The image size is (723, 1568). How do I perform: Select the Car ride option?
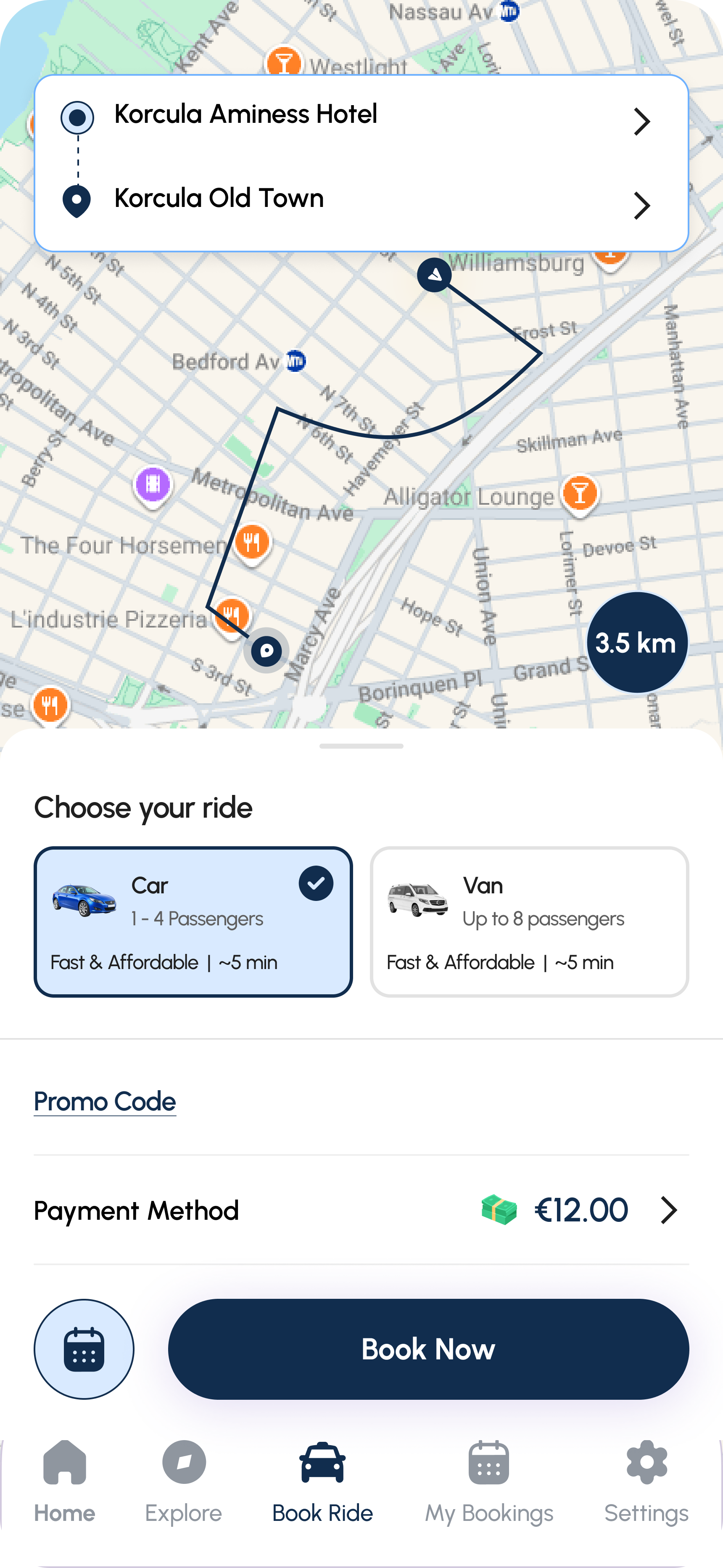(x=193, y=922)
